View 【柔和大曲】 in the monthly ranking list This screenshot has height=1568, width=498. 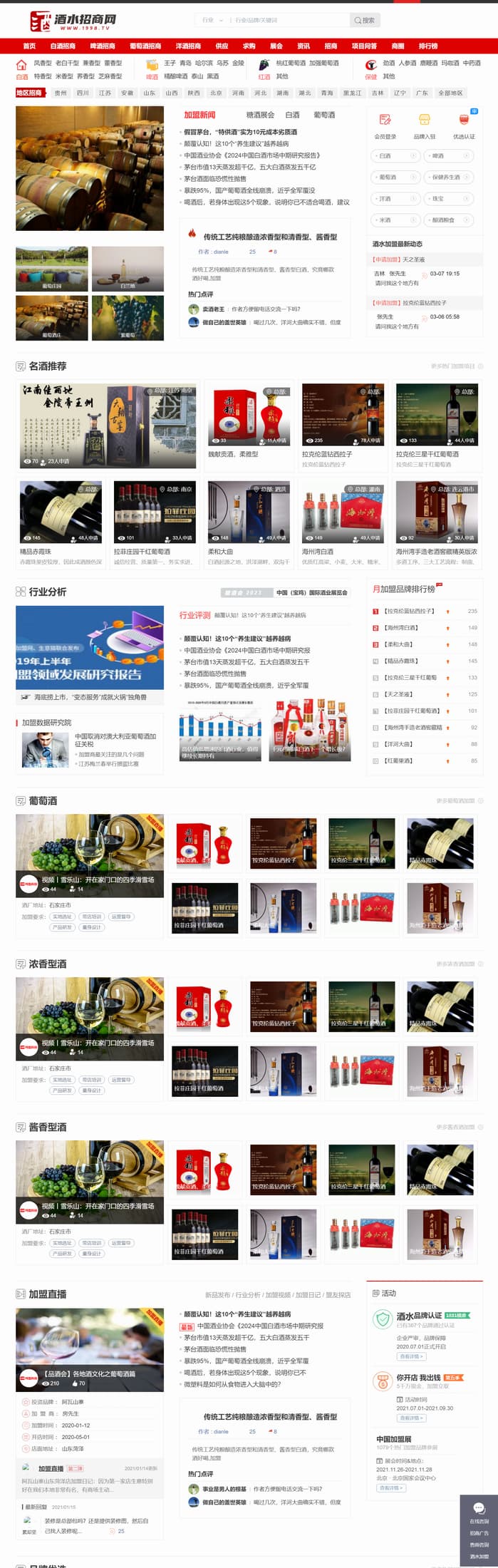[x=399, y=644]
